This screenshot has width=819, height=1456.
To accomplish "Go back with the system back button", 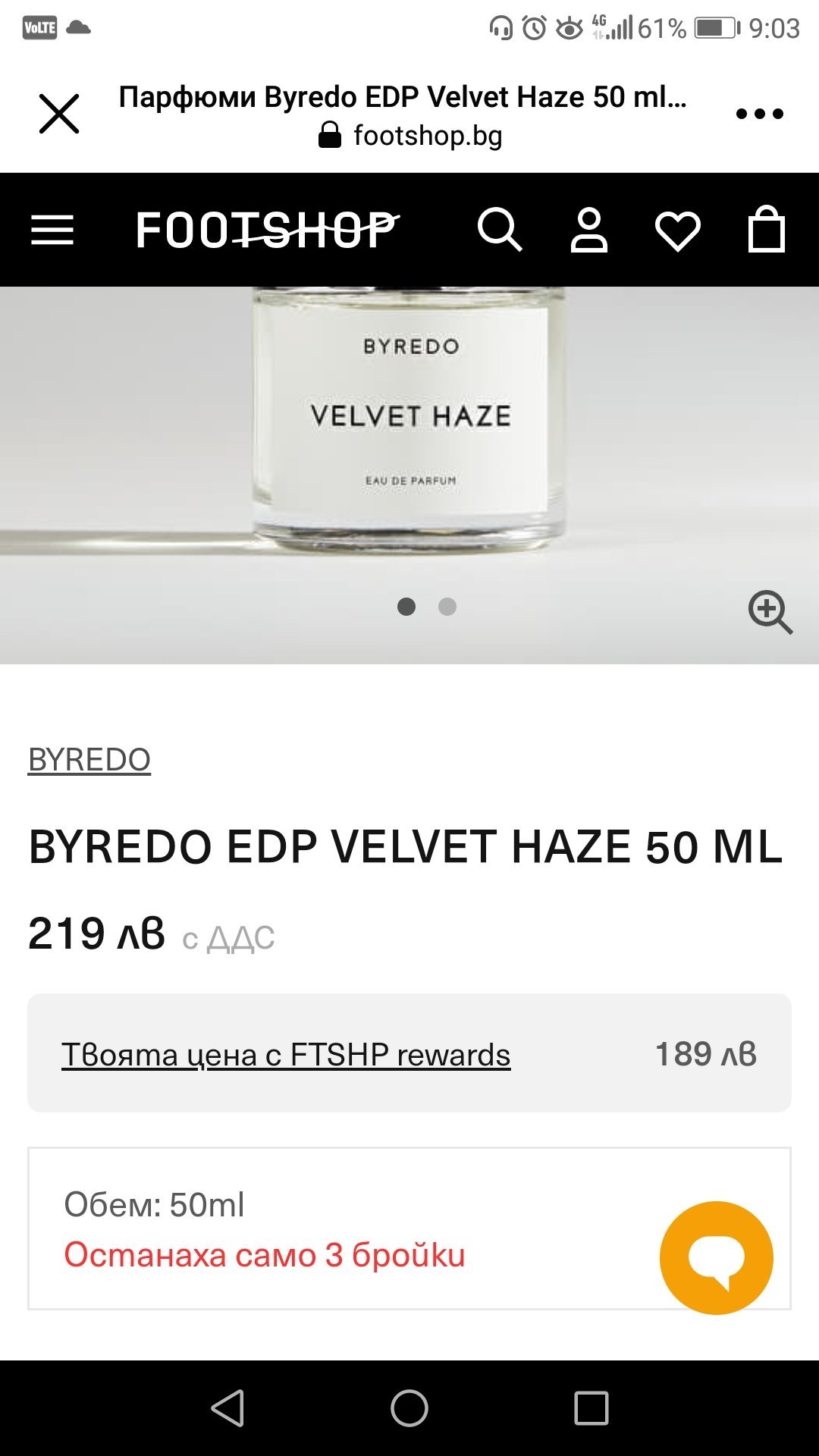I will pyautogui.click(x=227, y=1408).
